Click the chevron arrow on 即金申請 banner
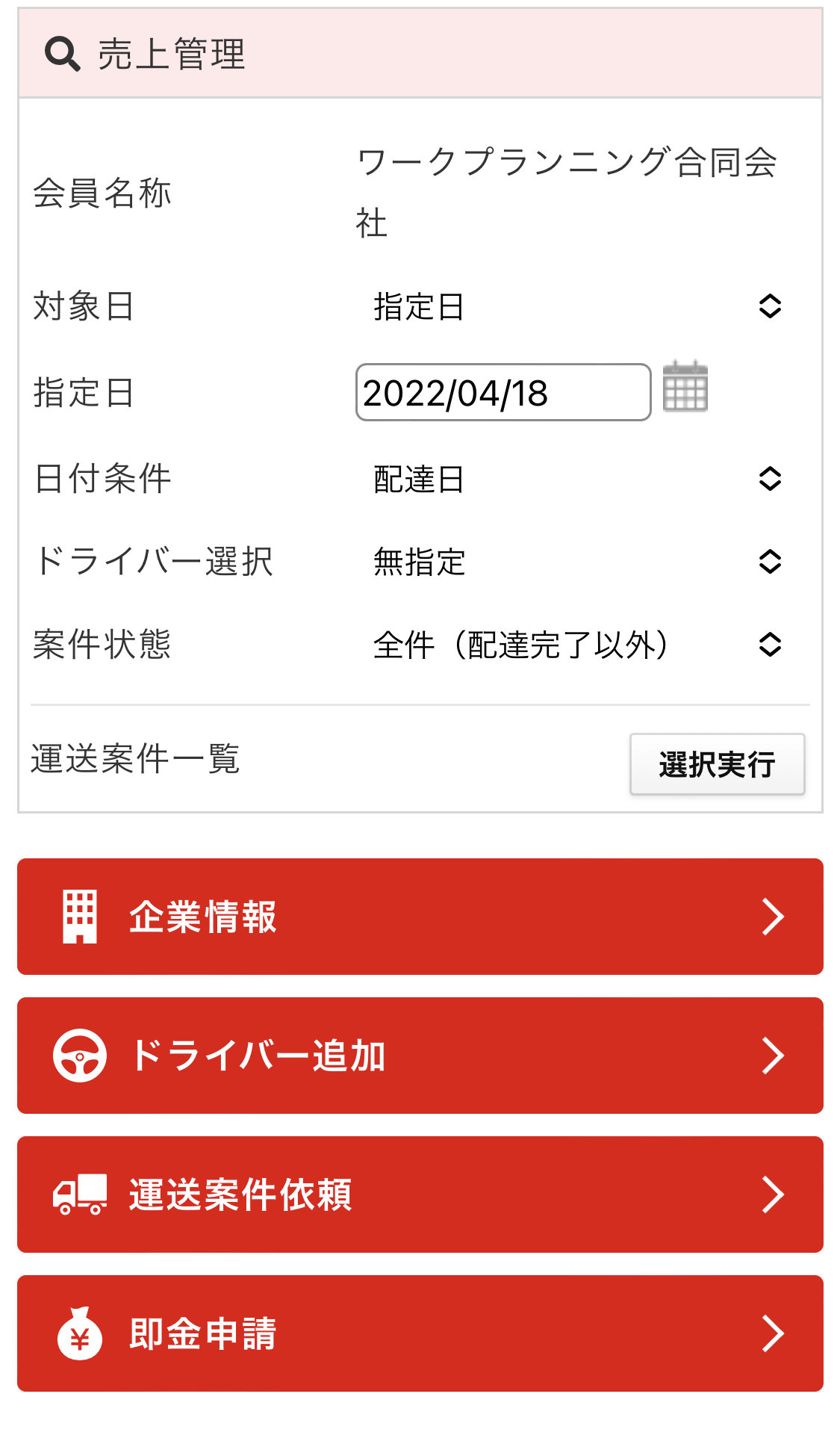 pyautogui.click(x=774, y=1334)
